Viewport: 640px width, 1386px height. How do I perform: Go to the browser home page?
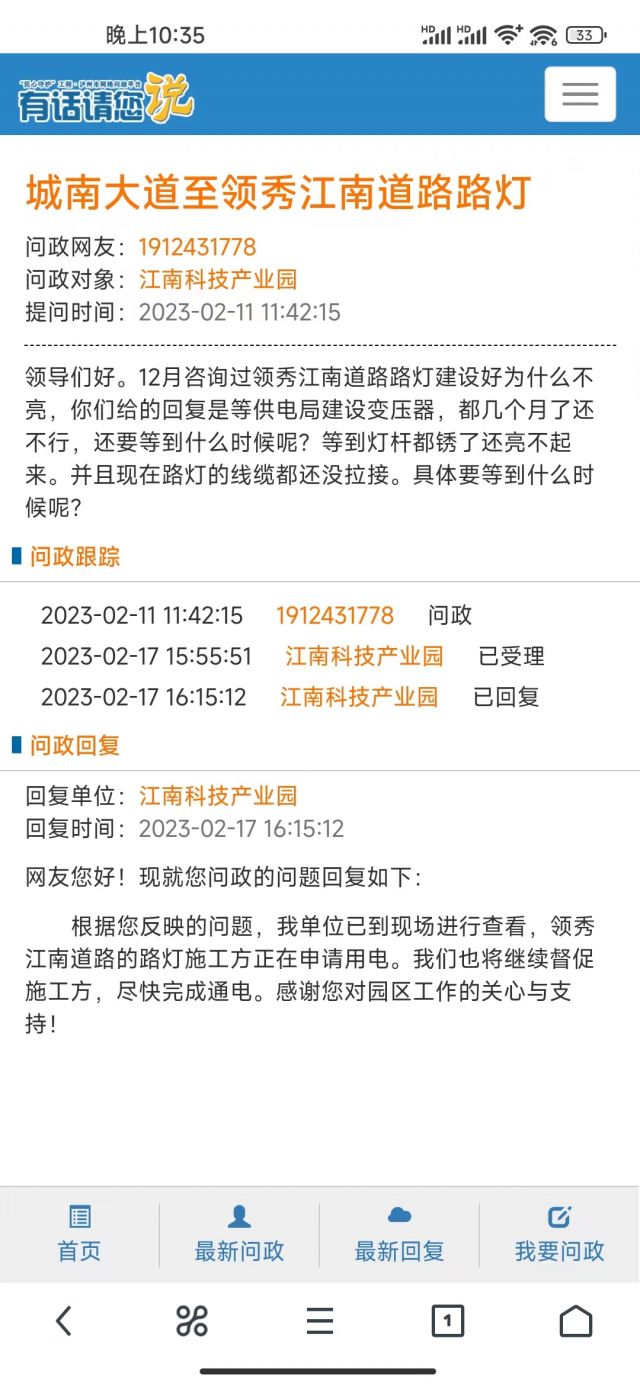[575, 1321]
